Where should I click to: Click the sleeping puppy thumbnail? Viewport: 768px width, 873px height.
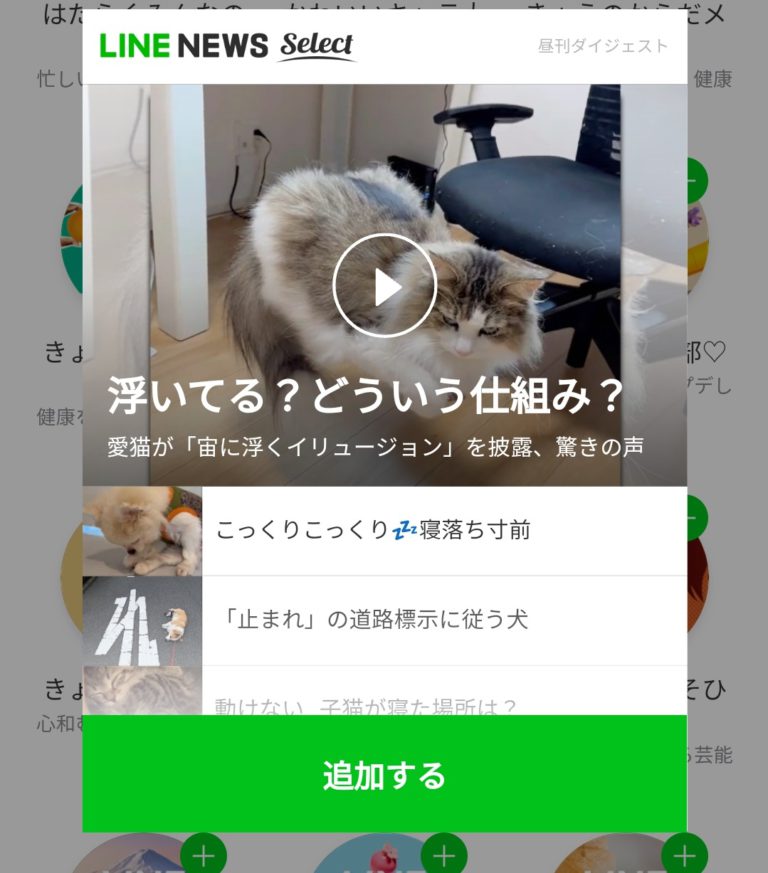143,531
